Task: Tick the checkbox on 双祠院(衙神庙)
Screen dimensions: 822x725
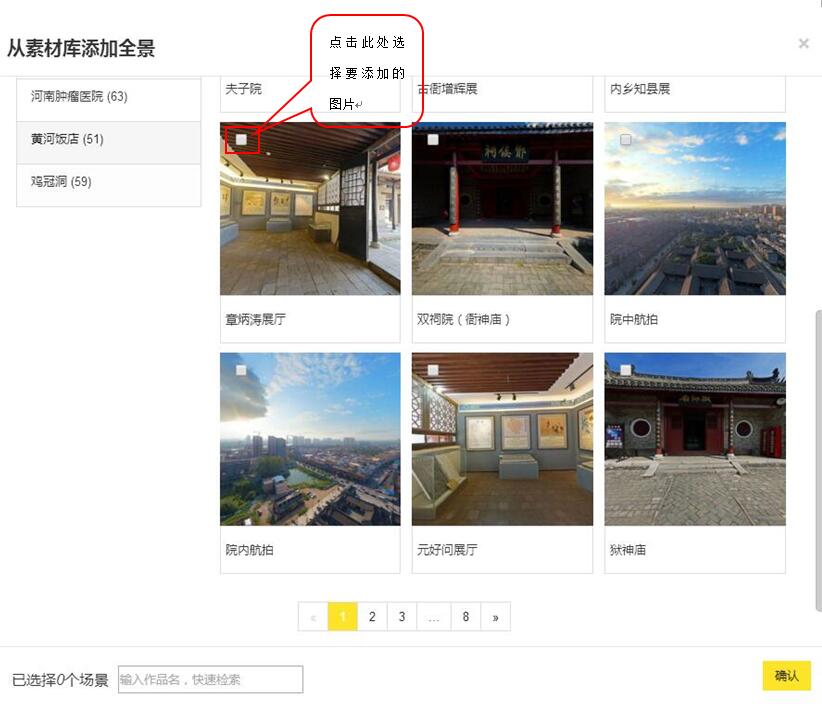Action: click(x=433, y=140)
